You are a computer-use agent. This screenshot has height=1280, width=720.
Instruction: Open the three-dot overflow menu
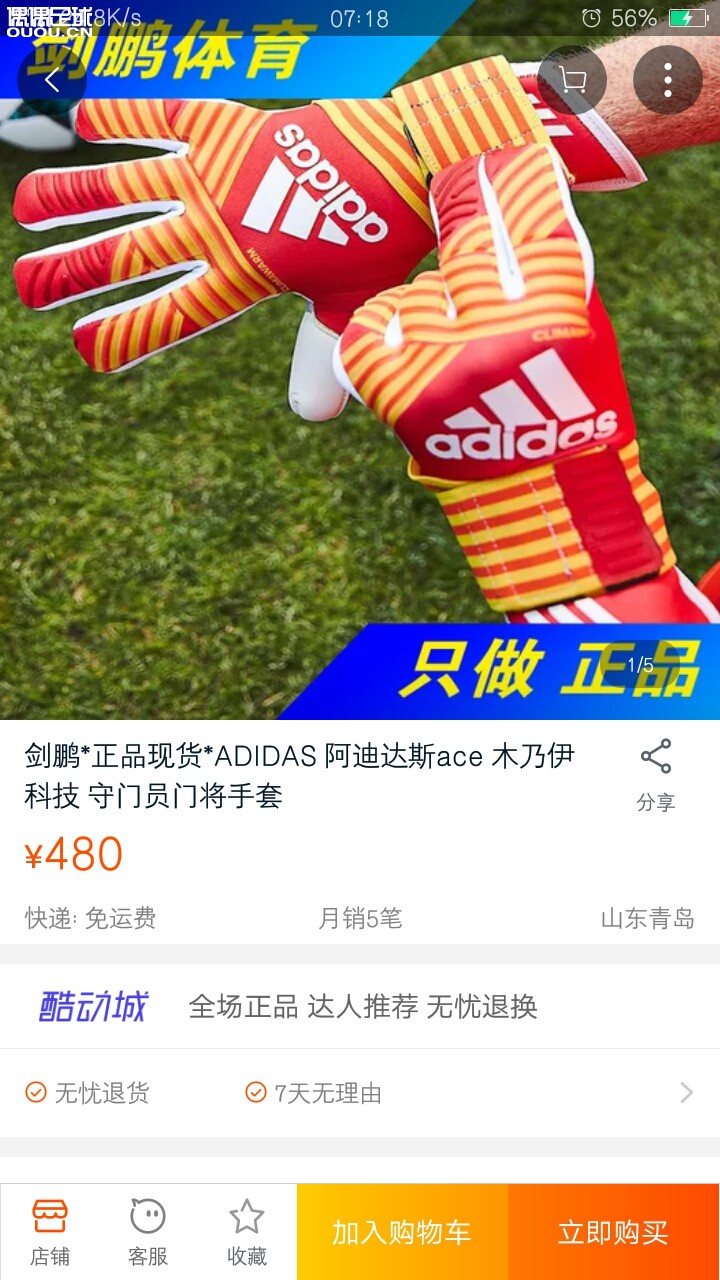pos(667,80)
